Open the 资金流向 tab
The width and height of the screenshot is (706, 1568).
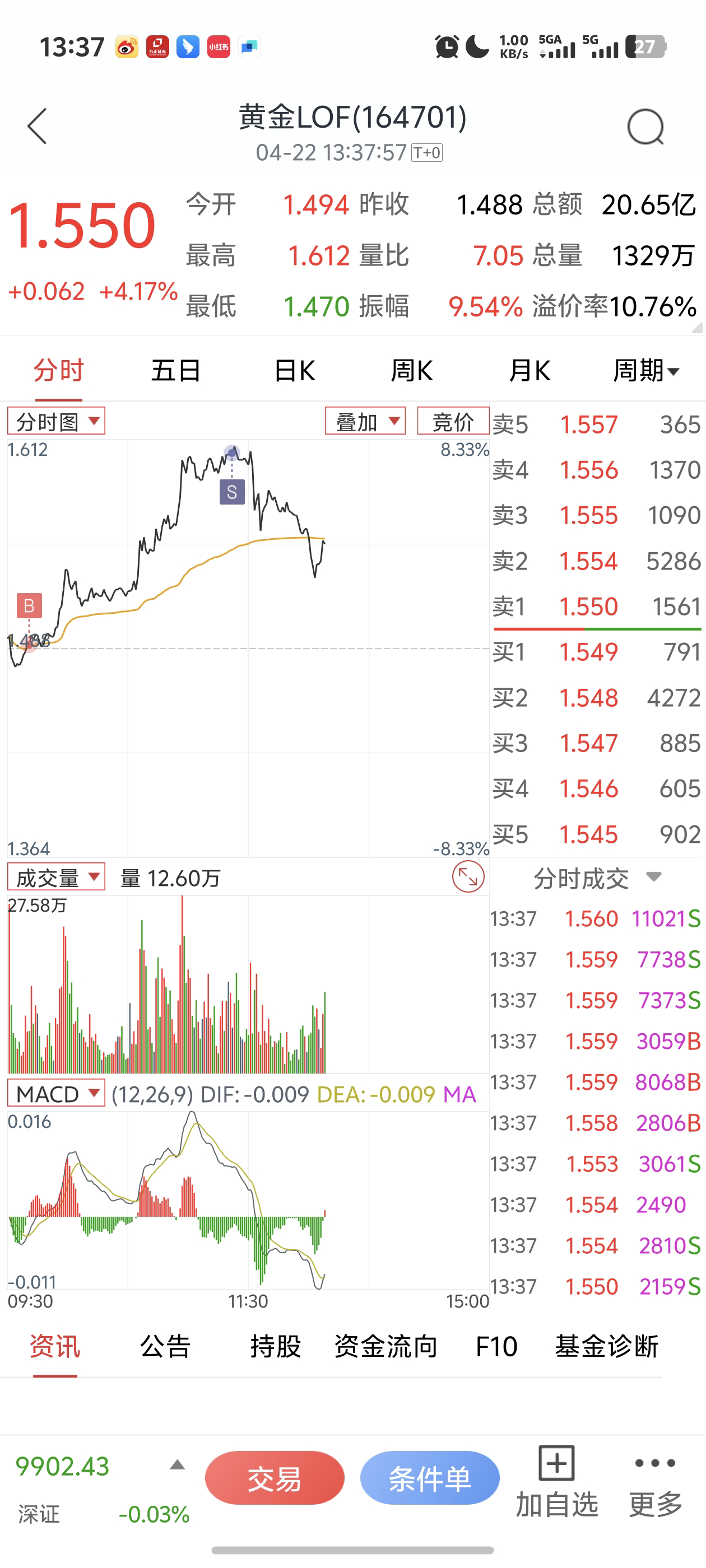point(385,1346)
